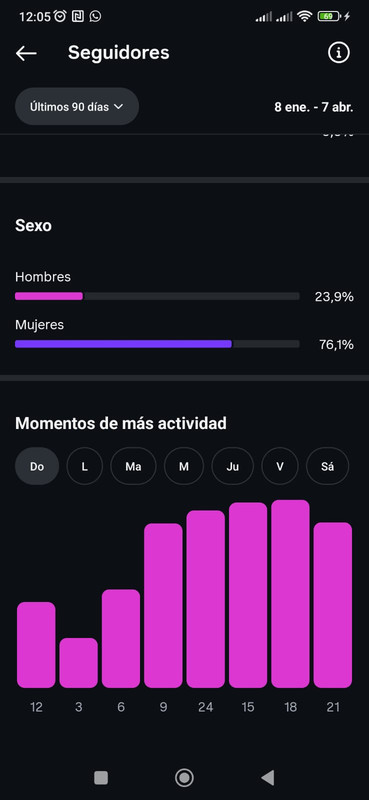Tap the activity bar labeled 18
Image resolution: width=369 pixels, height=800 pixels.
(290, 594)
